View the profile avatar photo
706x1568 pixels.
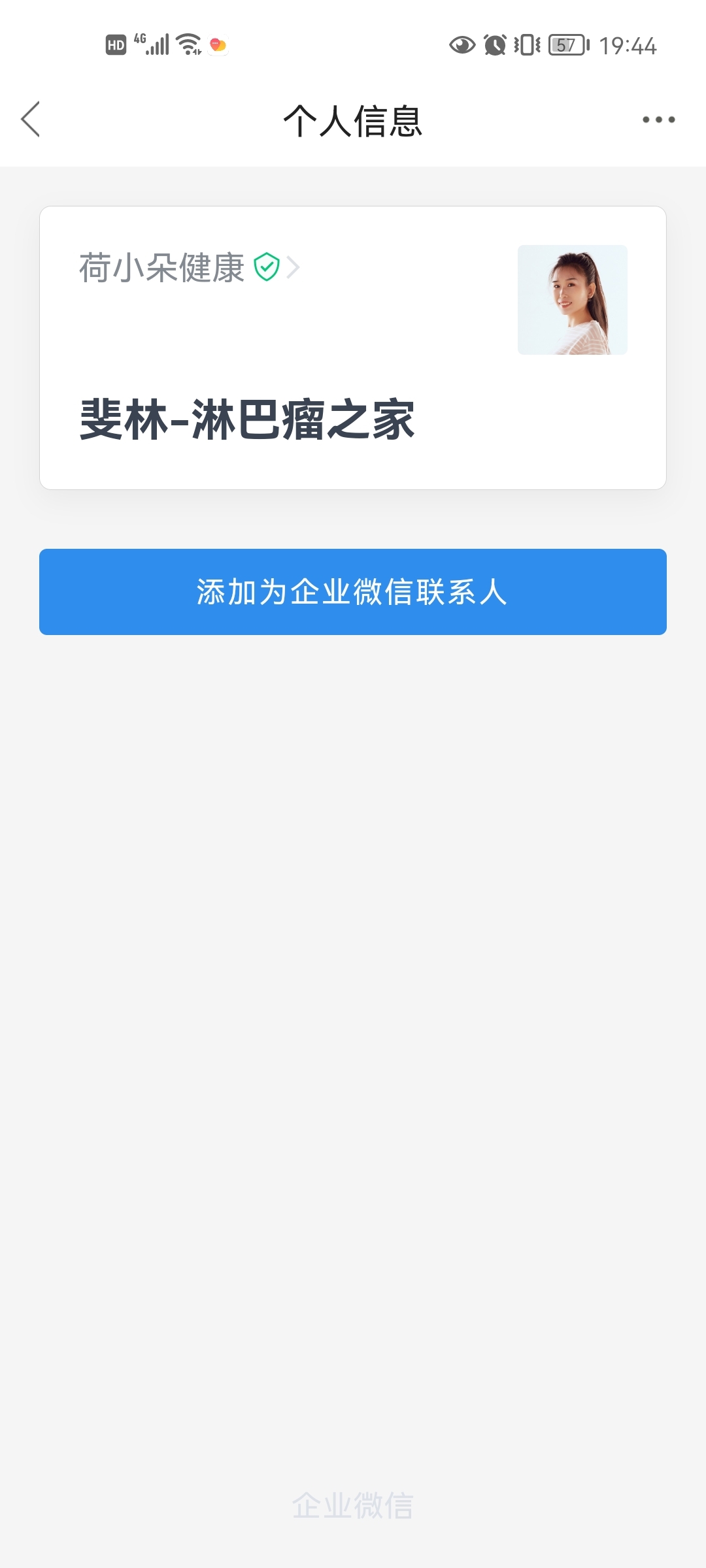[573, 300]
